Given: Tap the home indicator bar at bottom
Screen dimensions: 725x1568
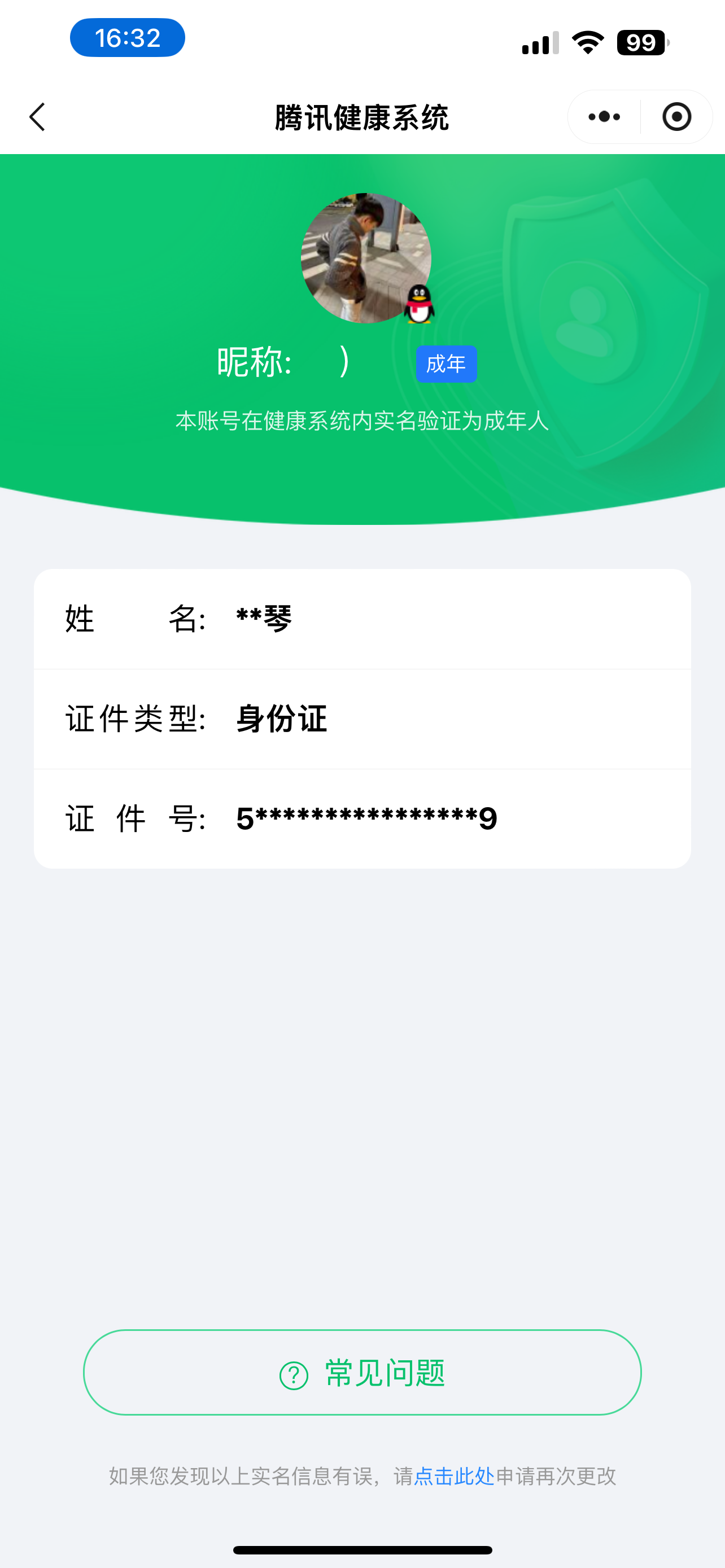Looking at the screenshot, I should (362, 1549).
